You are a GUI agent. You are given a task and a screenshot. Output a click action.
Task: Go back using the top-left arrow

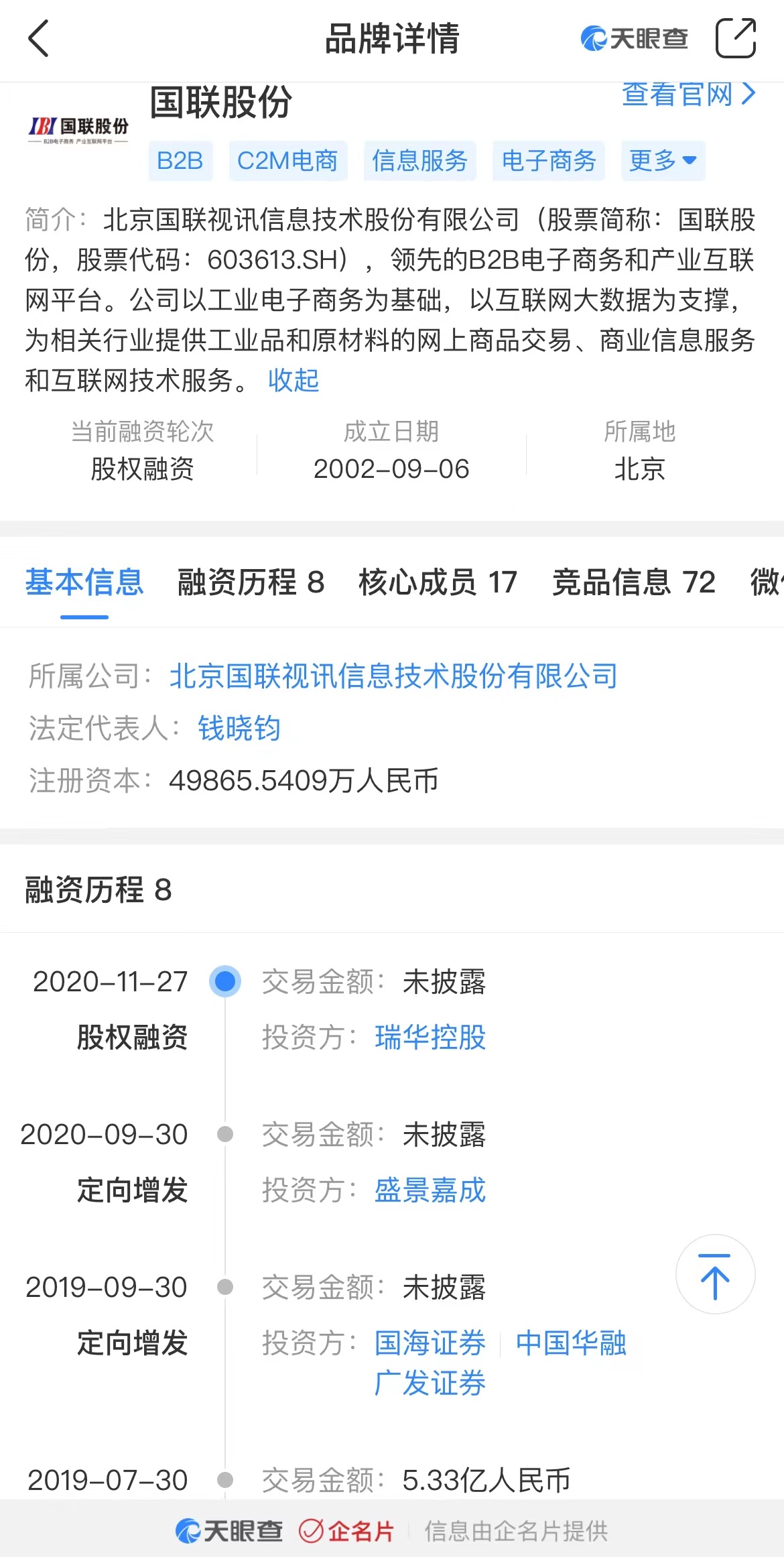pos(39,38)
